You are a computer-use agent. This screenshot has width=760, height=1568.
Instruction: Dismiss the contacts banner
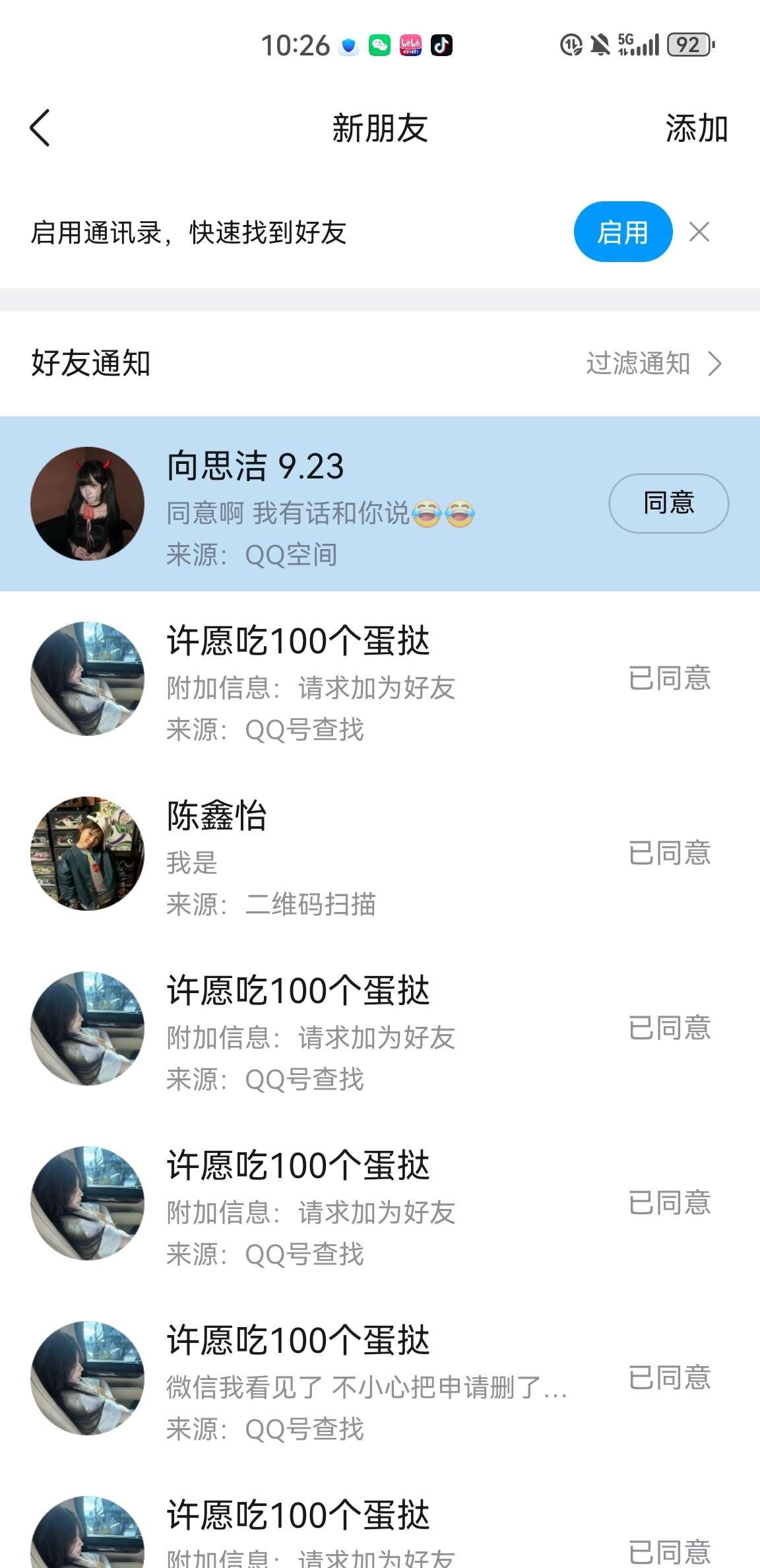click(699, 232)
